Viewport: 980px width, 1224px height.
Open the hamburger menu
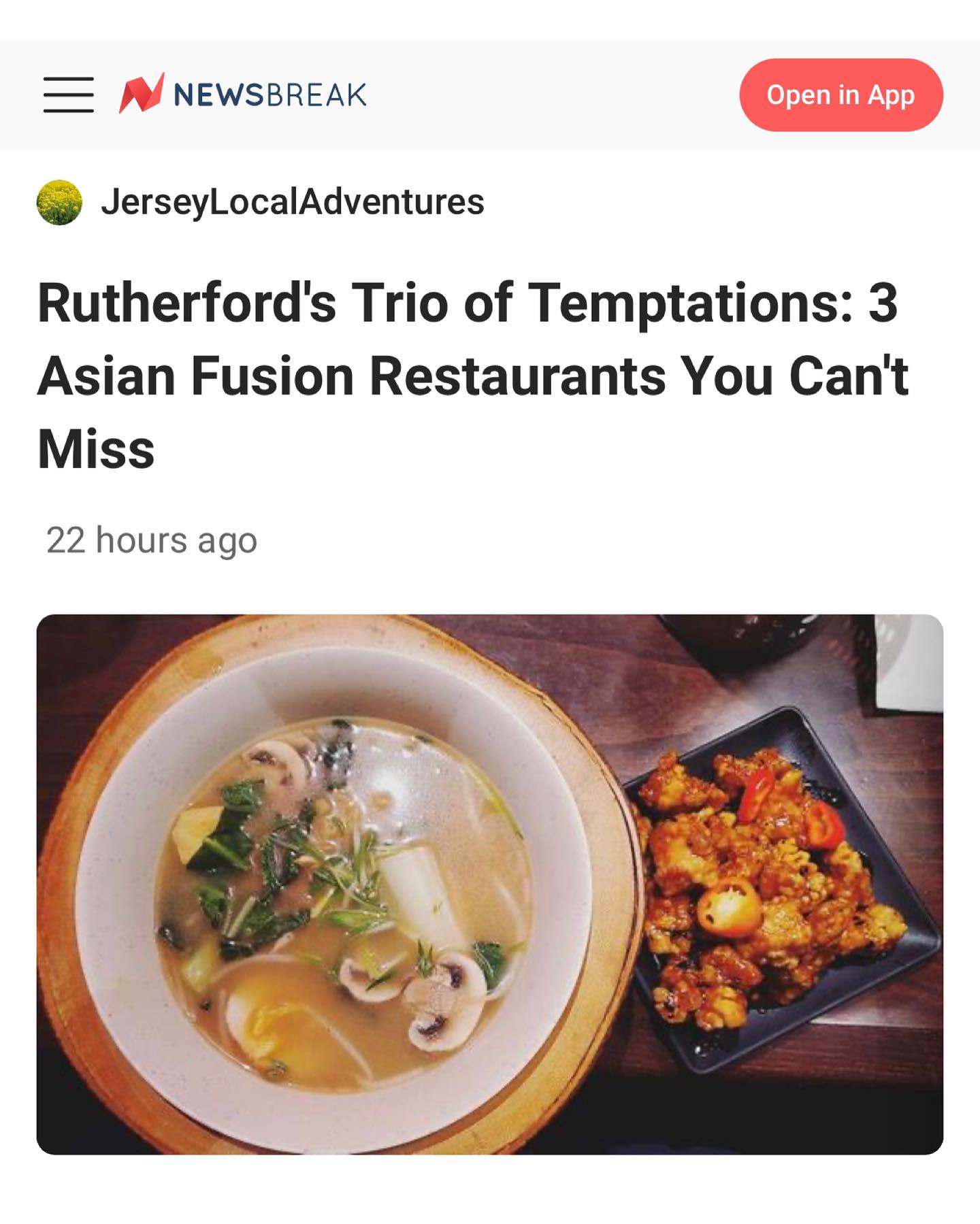tap(68, 95)
